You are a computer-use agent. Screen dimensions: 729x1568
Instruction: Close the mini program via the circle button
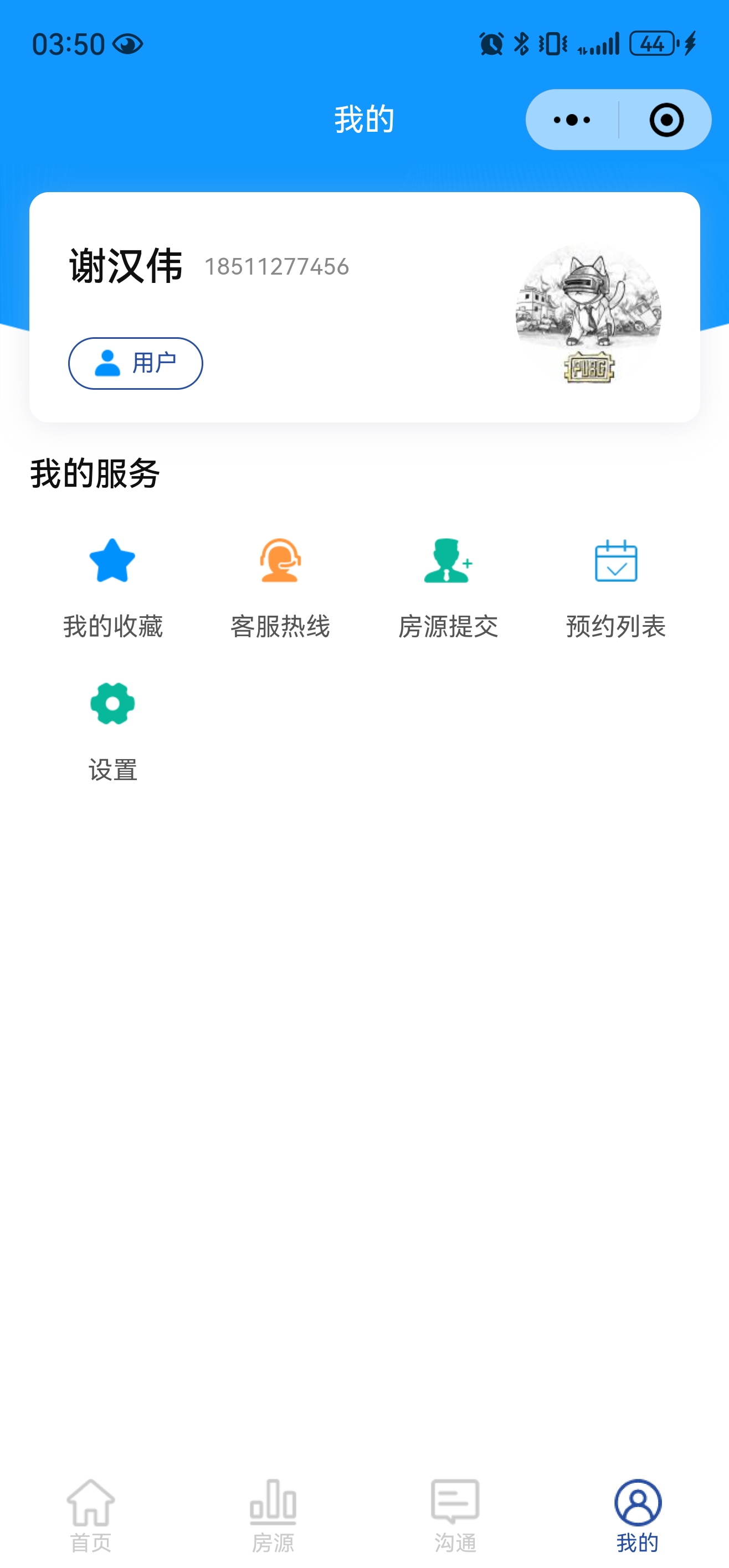[666, 120]
